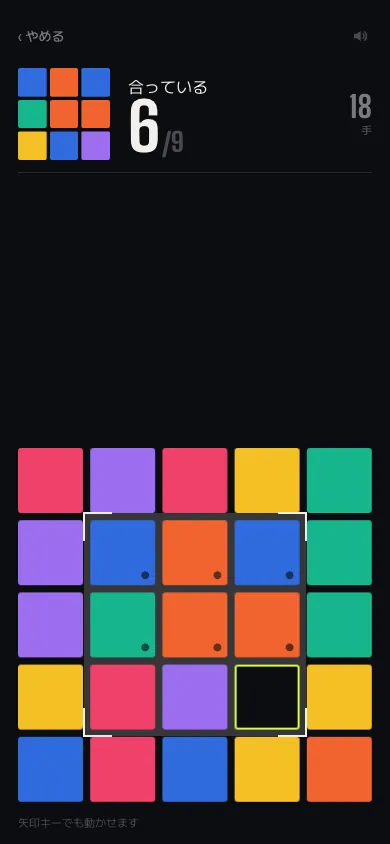
Task: Slide the purple tile beside the empty slot
Action: pos(195,697)
